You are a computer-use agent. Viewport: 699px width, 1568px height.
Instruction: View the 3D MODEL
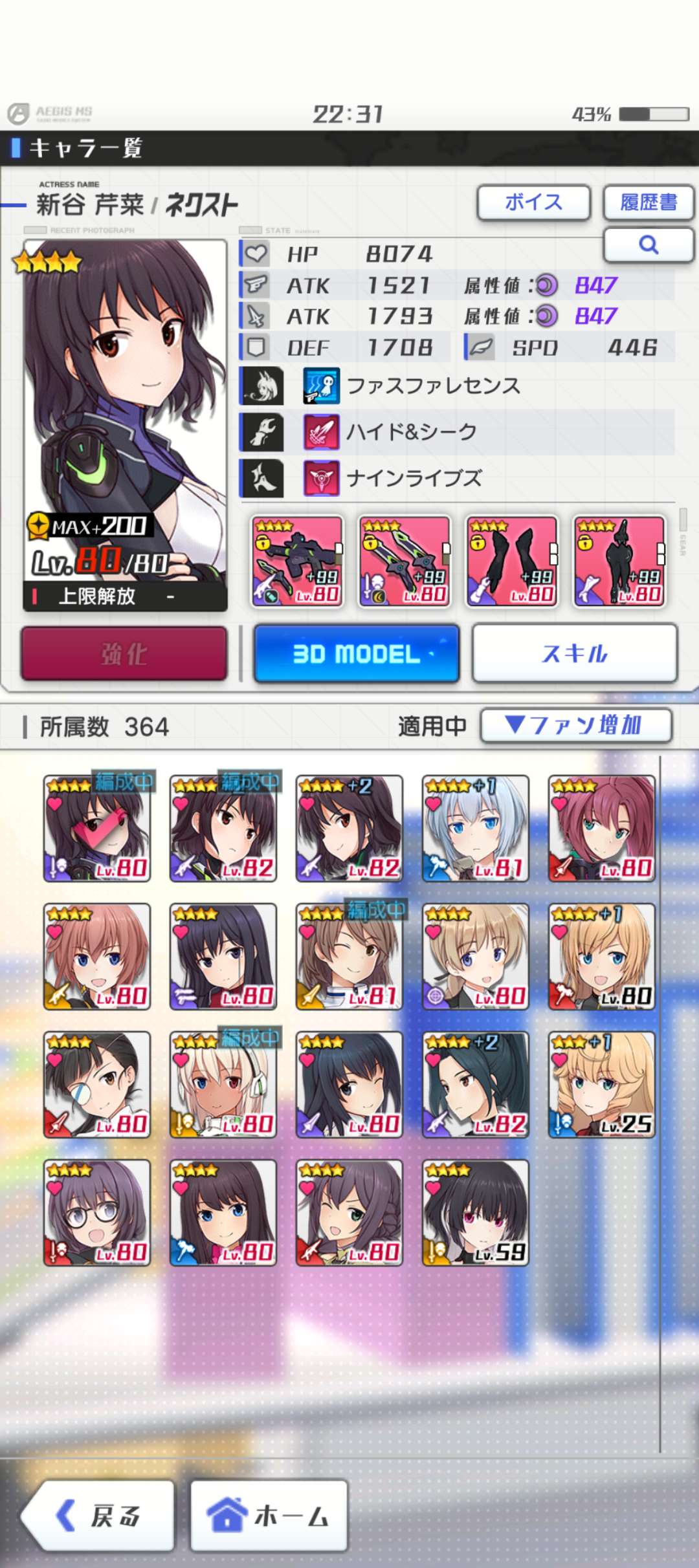[357, 654]
